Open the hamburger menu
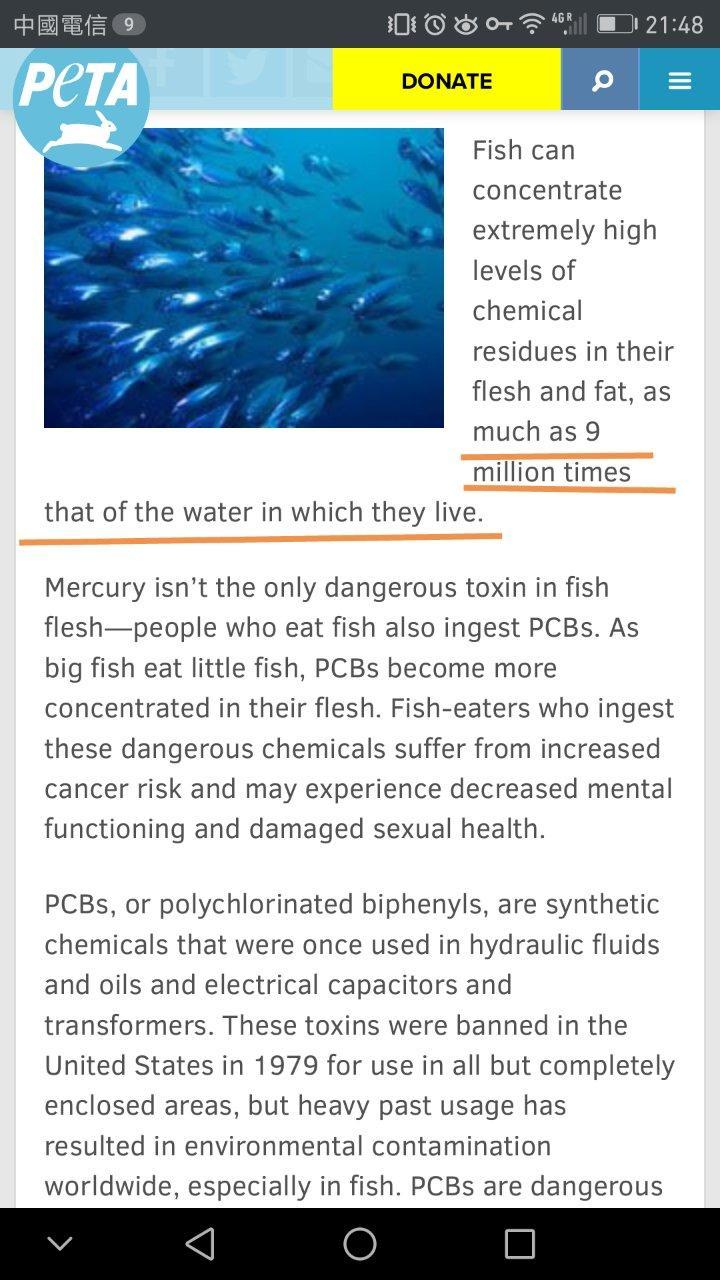 680,81
